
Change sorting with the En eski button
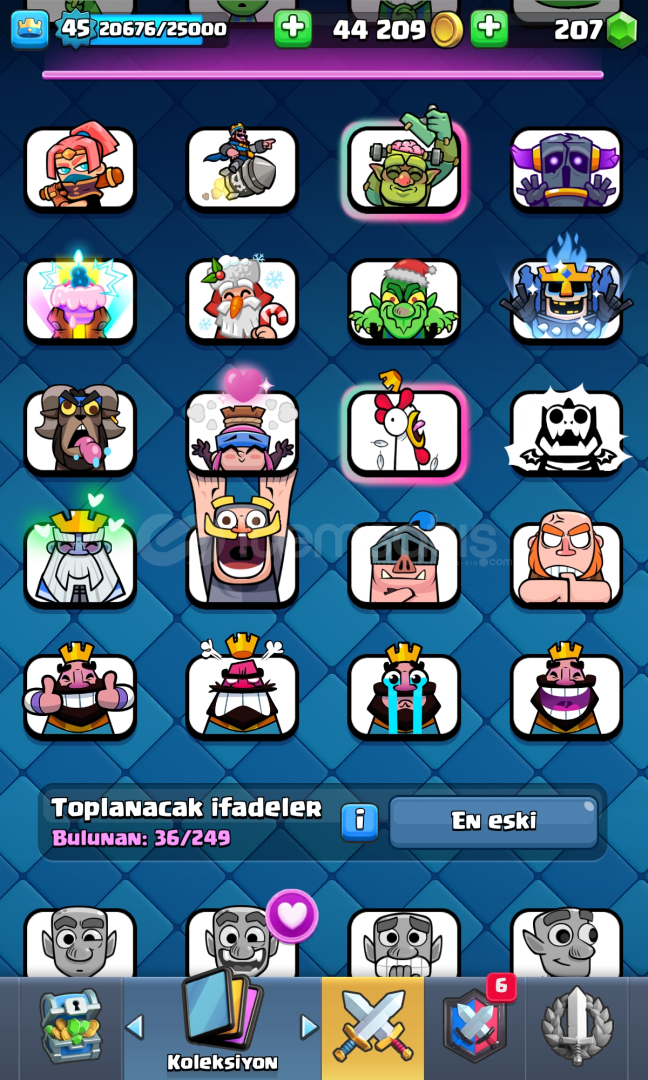point(494,822)
